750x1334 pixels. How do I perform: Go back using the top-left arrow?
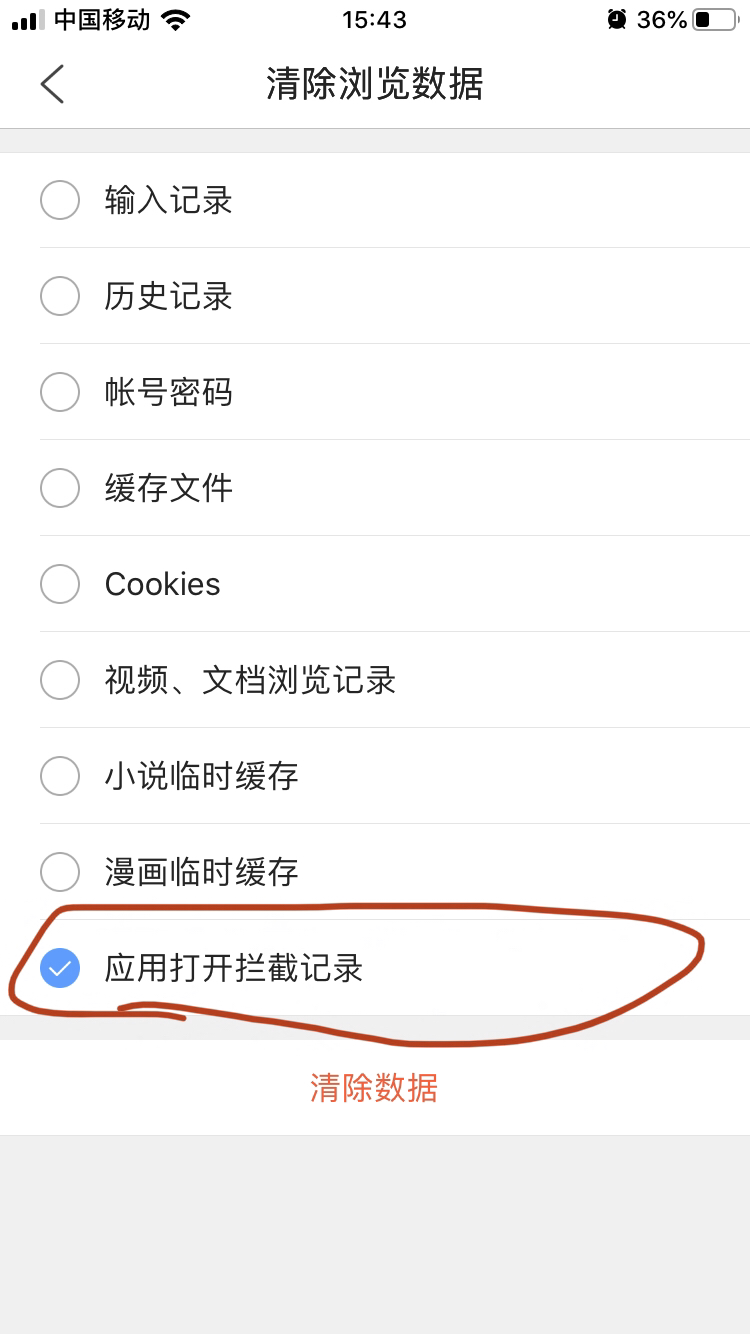[52, 84]
